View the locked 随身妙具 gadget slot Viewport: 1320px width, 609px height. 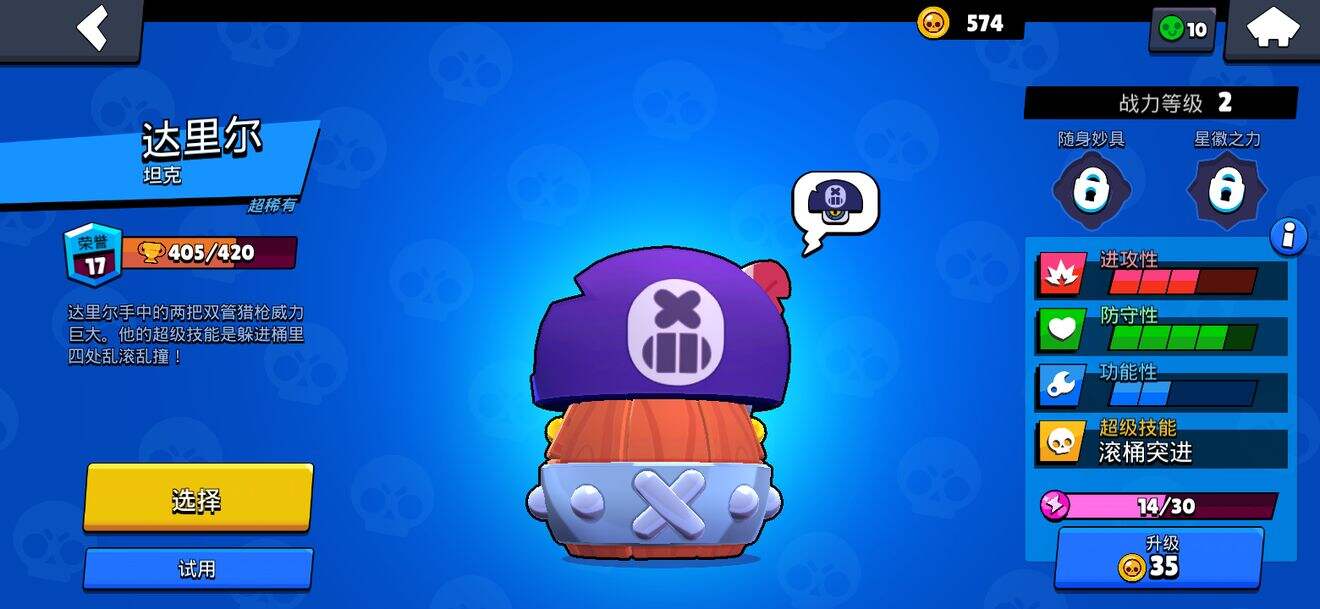pyautogui.click(x=1092, y=190)
